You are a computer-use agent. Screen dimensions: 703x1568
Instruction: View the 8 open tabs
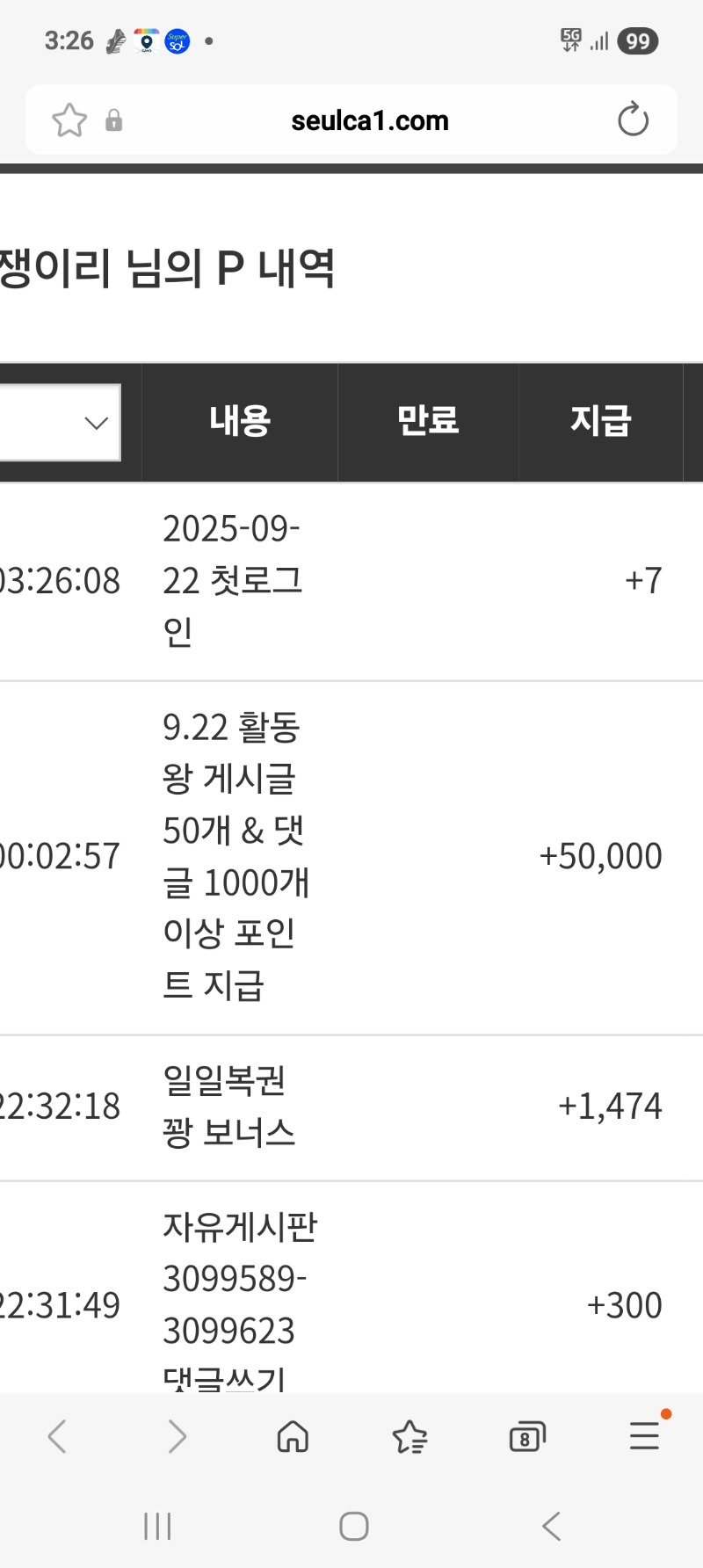(x=527, y=1437)
